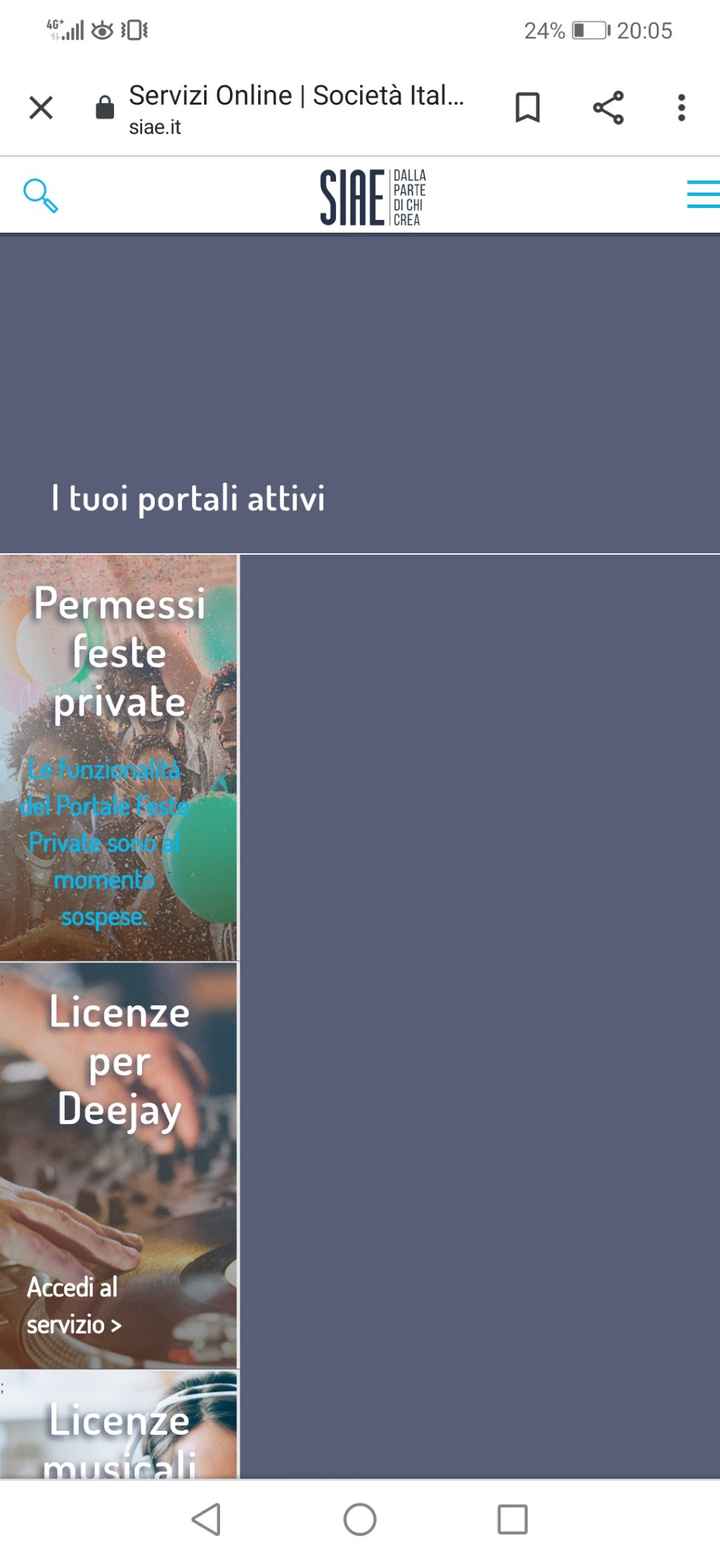The height and width of the screenshot is (1560, 720).
Task: Open the browser overflow menu
Action: tap(681, 108)
